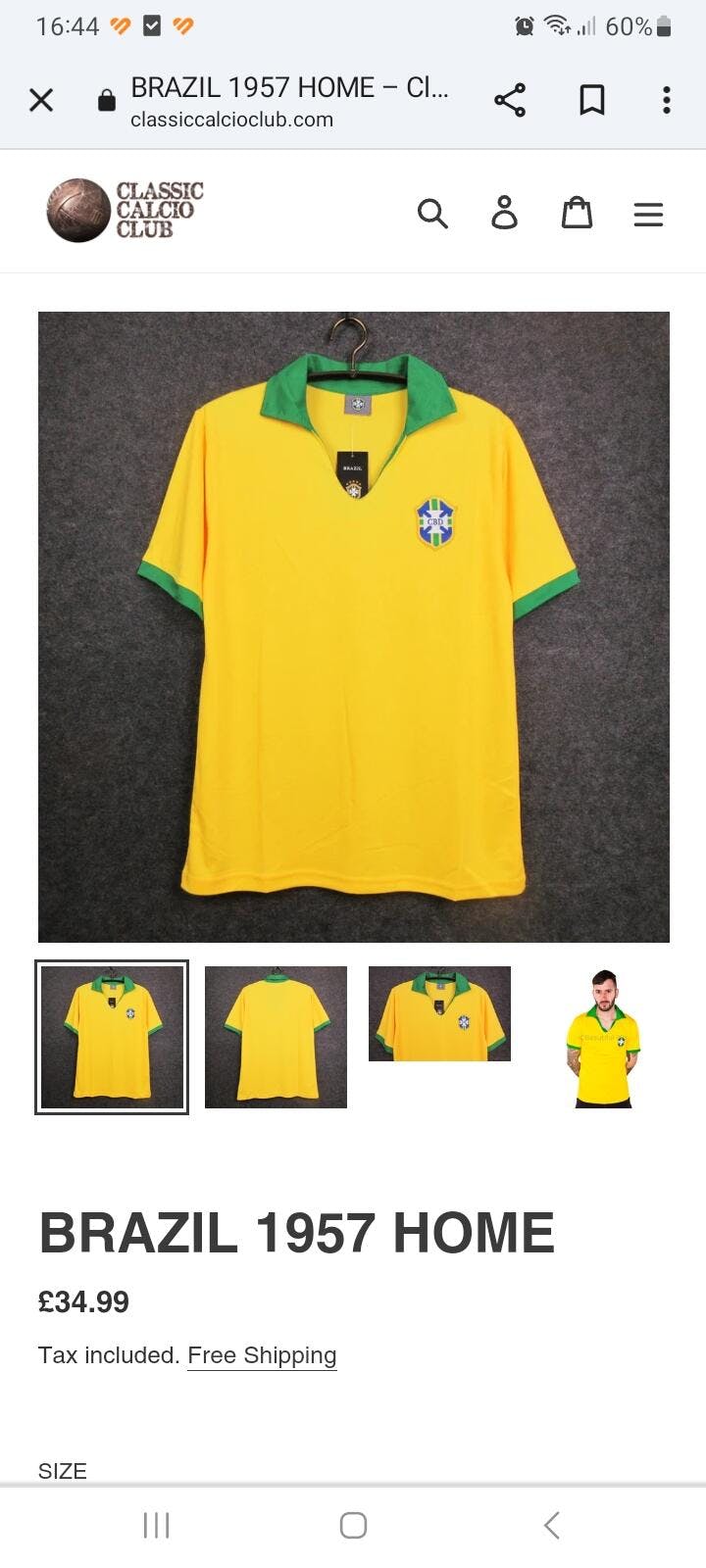This screenshot has width=706, height=1568.
Task: Bookmark this web page
Action: point(591,100)
